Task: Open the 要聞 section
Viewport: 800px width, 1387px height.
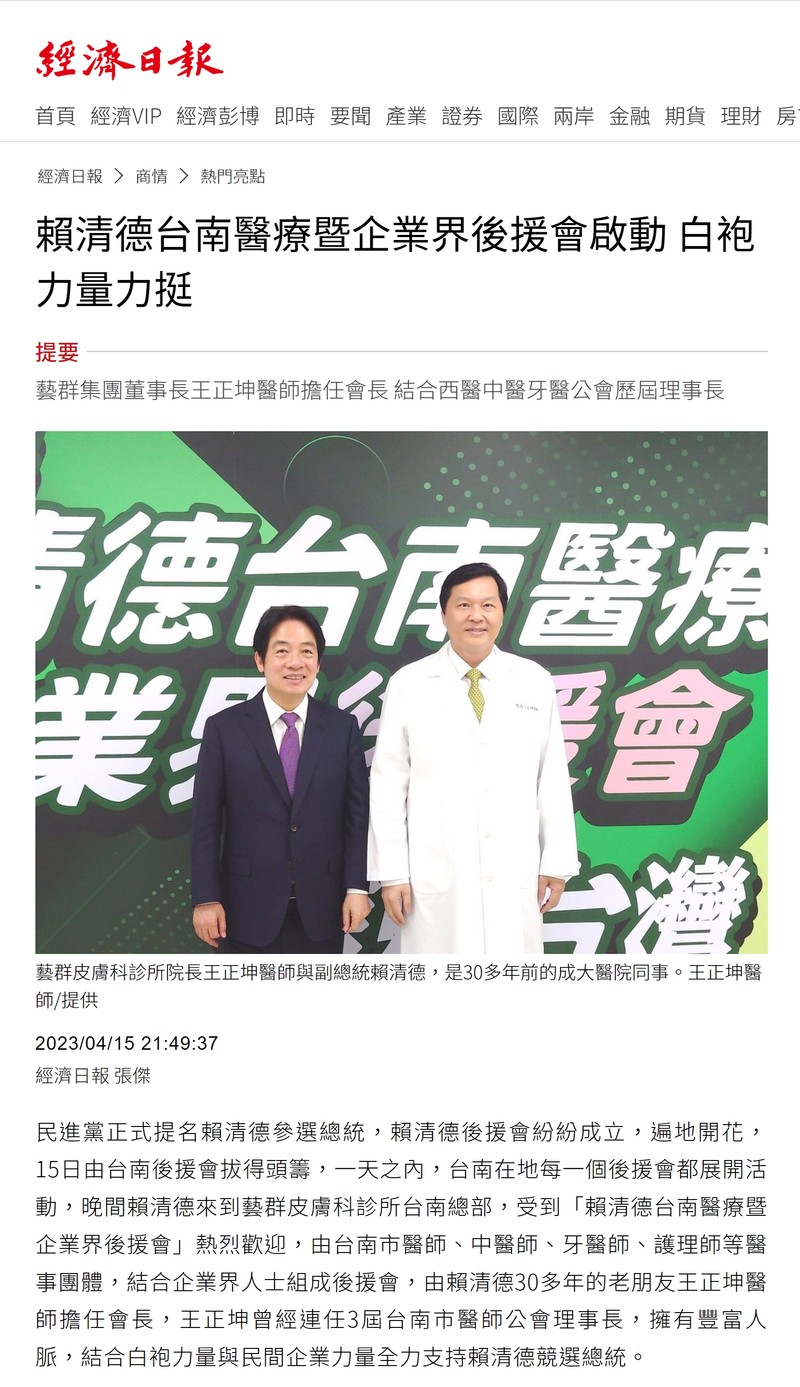Action: pos(350,116)
